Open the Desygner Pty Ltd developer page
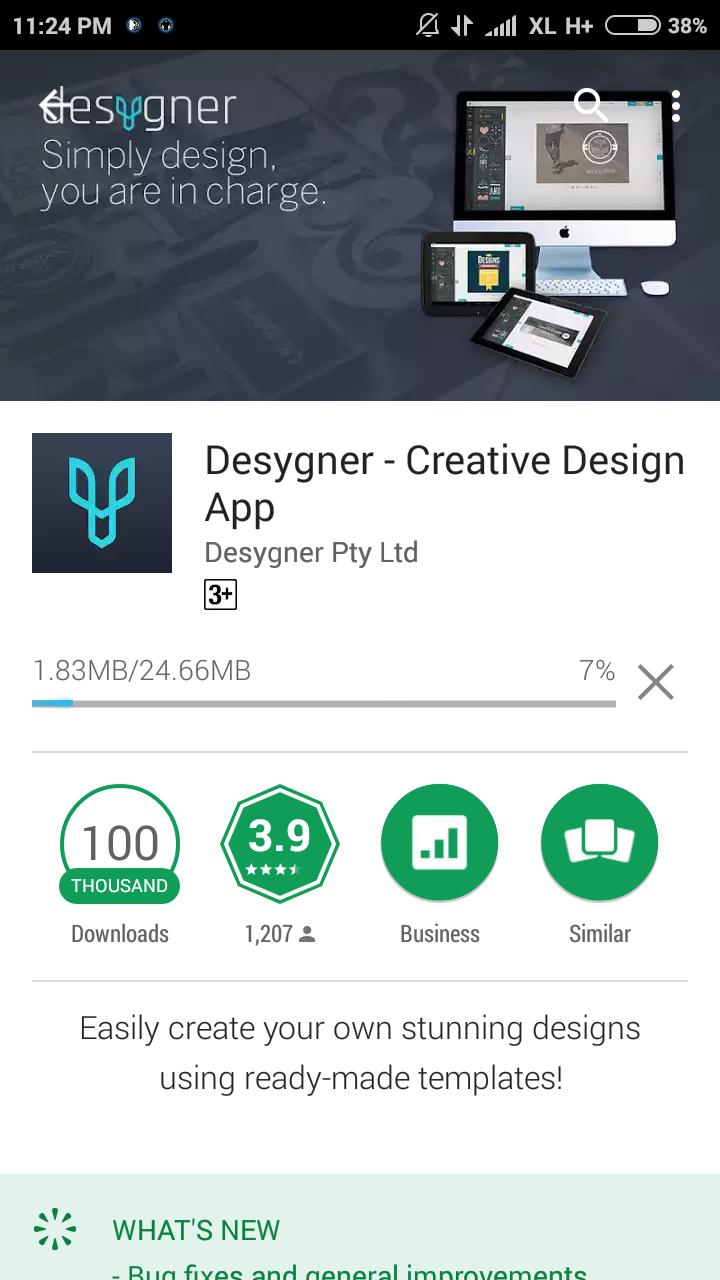The height and width of the screenshot is (1280, 720). [x=311, y=552]
